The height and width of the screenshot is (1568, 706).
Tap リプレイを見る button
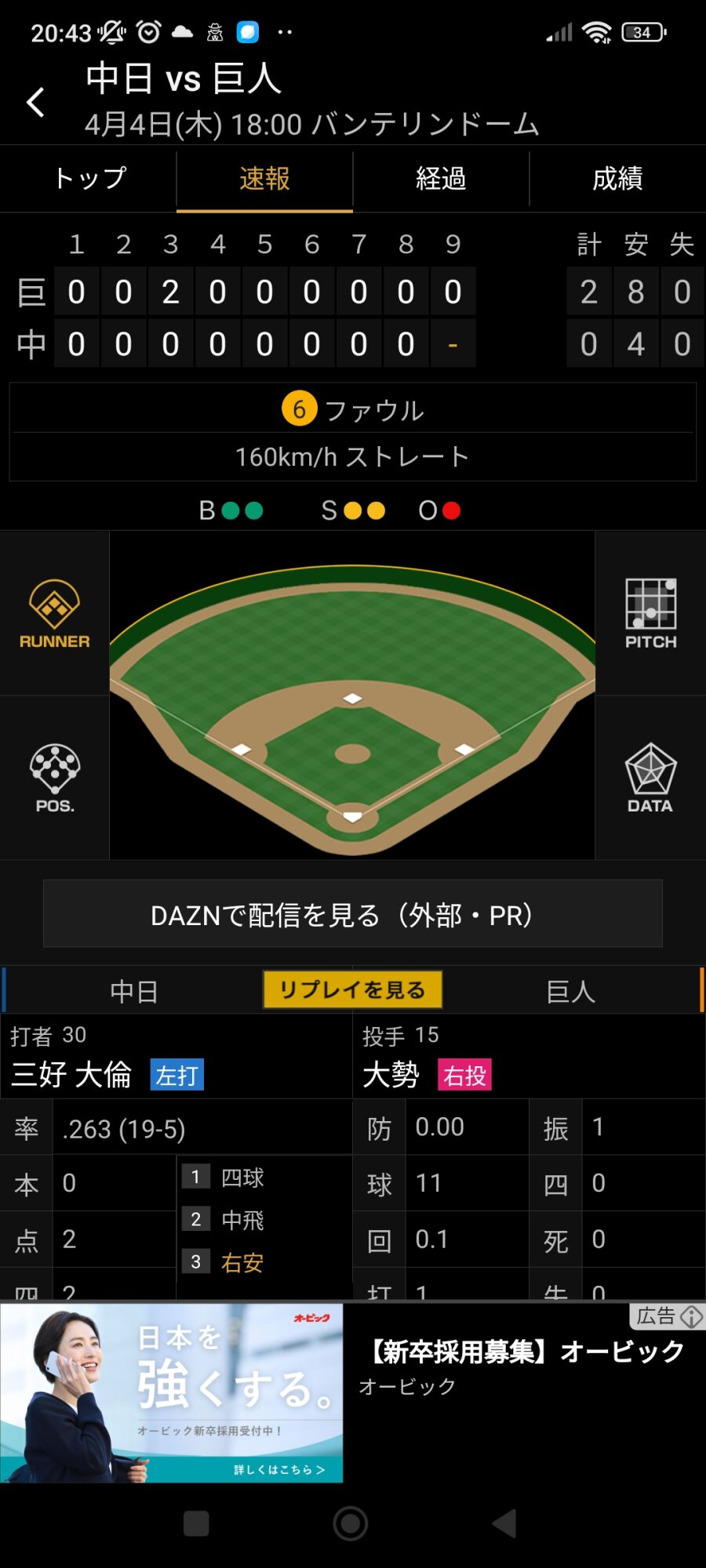tap(352, 990)
